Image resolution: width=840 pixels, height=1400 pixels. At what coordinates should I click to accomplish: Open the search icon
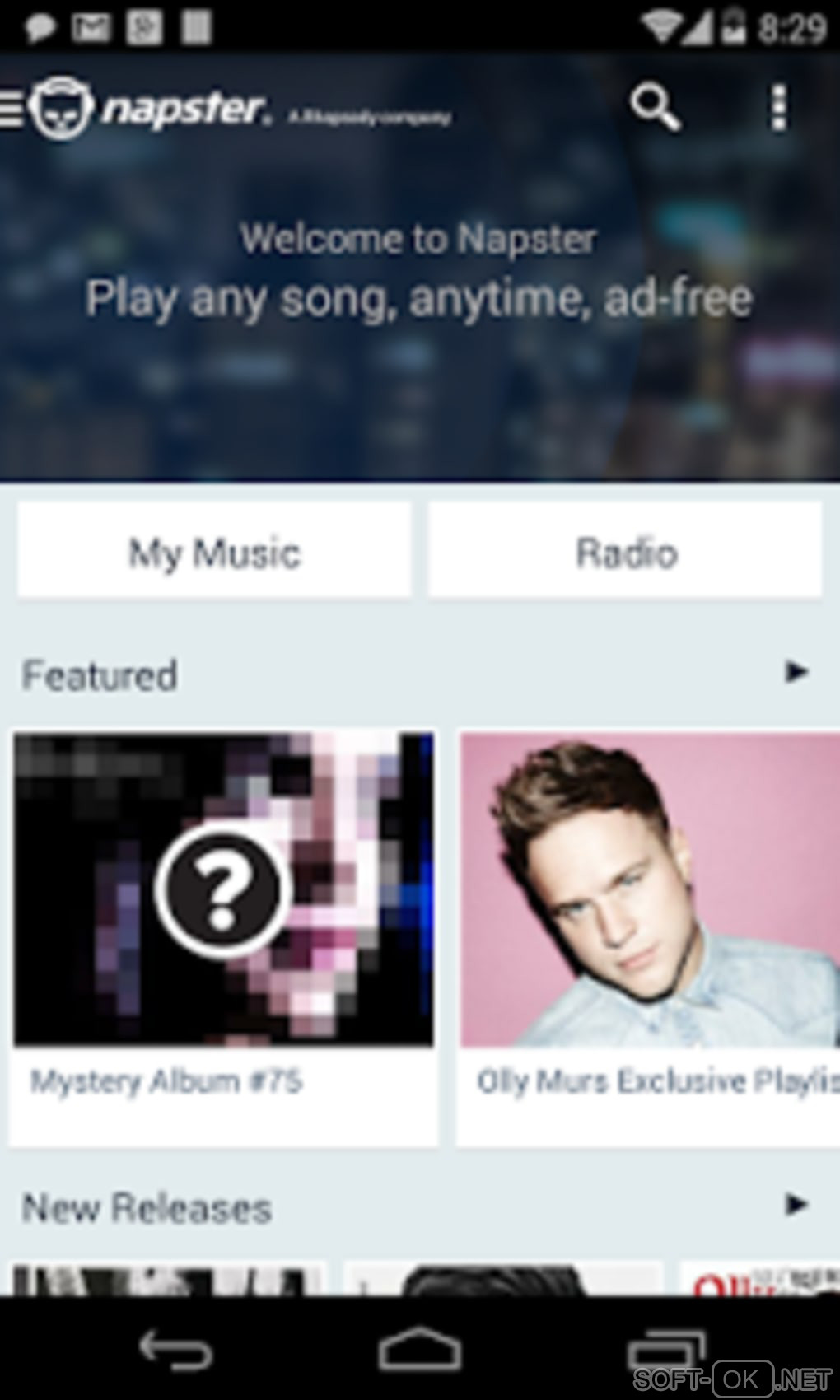[655, 107]
